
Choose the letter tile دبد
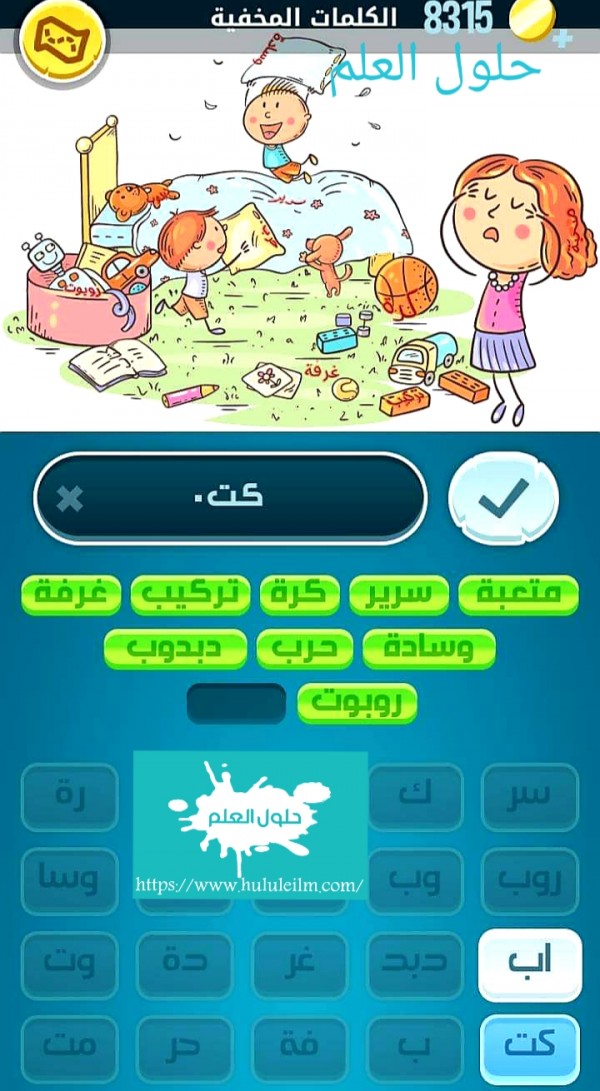415,964
